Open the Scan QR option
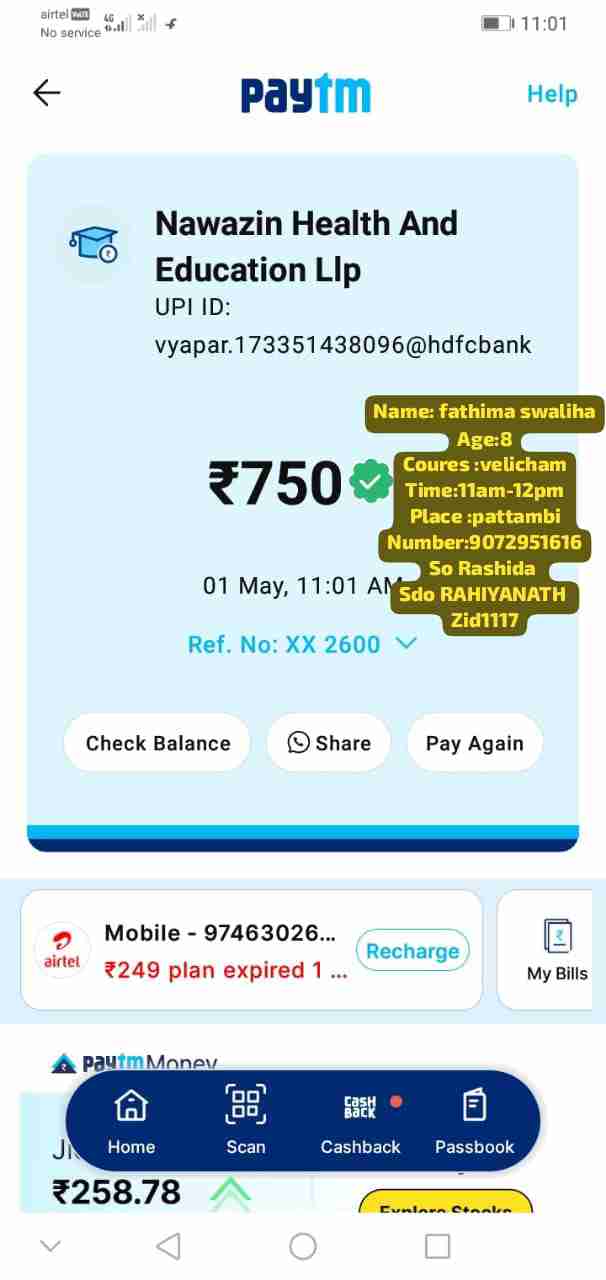The image size is (606, 1280). point(245,1122)
